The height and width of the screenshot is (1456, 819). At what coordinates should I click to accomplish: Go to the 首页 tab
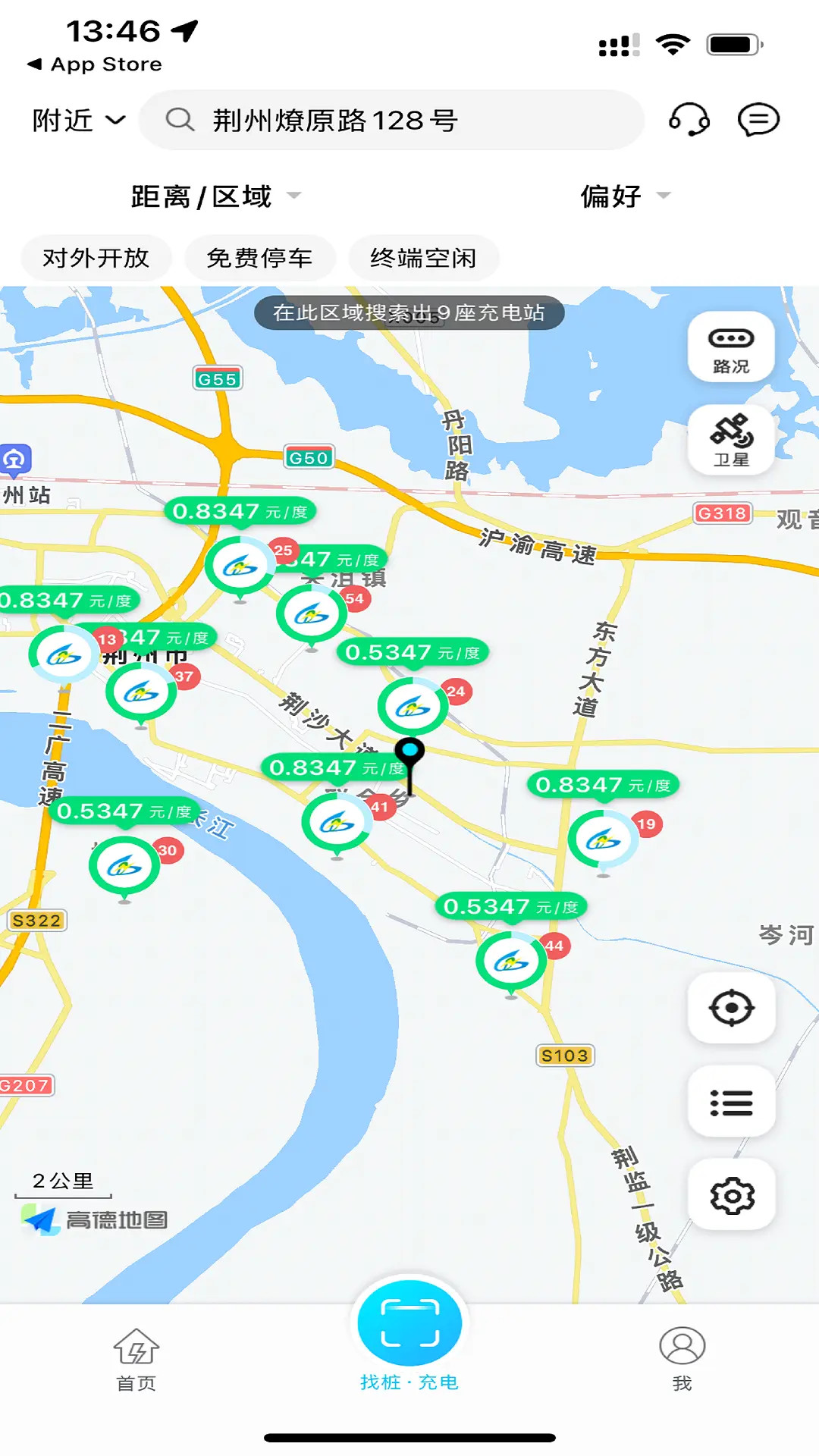pos(136,1360)
